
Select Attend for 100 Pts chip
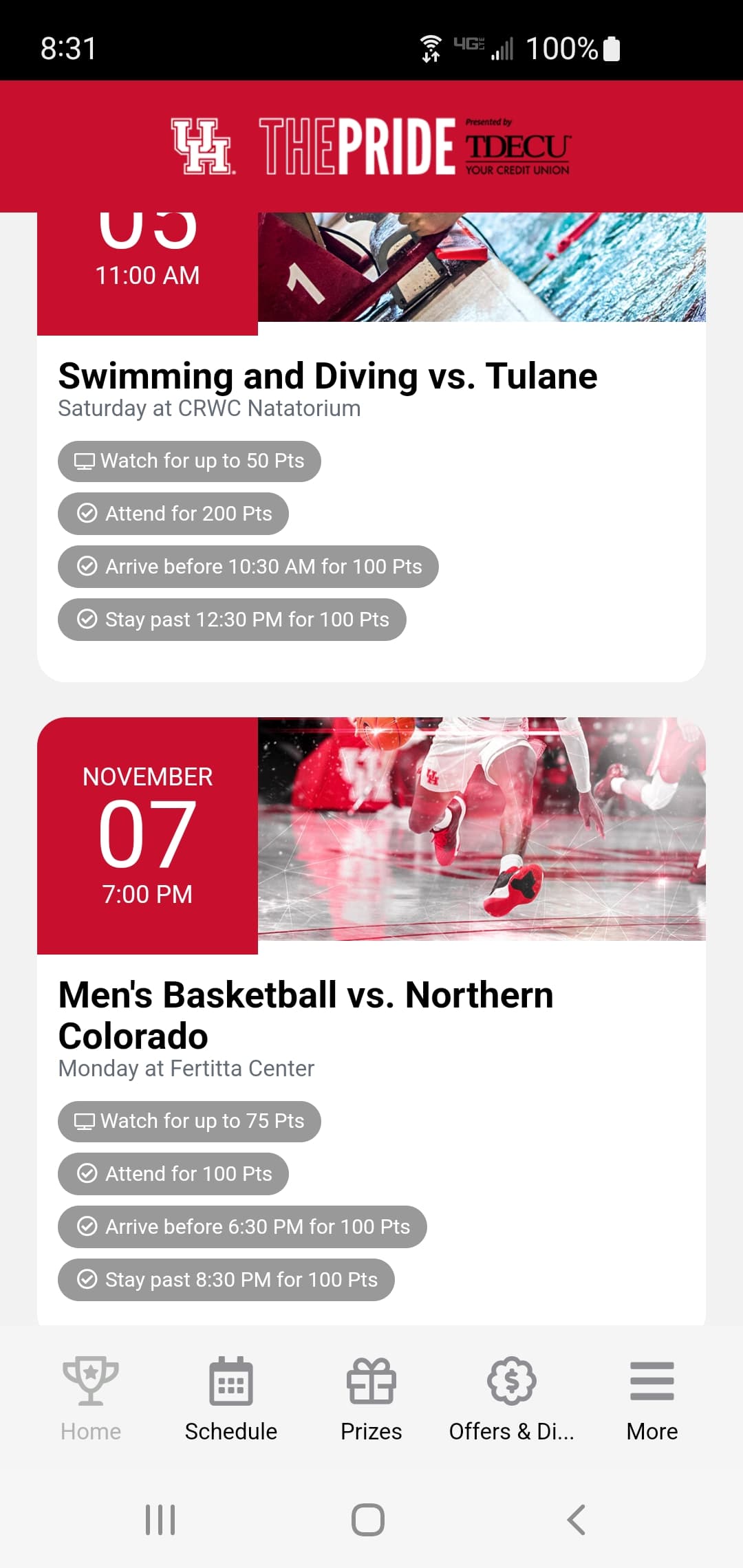(173, 1174)
